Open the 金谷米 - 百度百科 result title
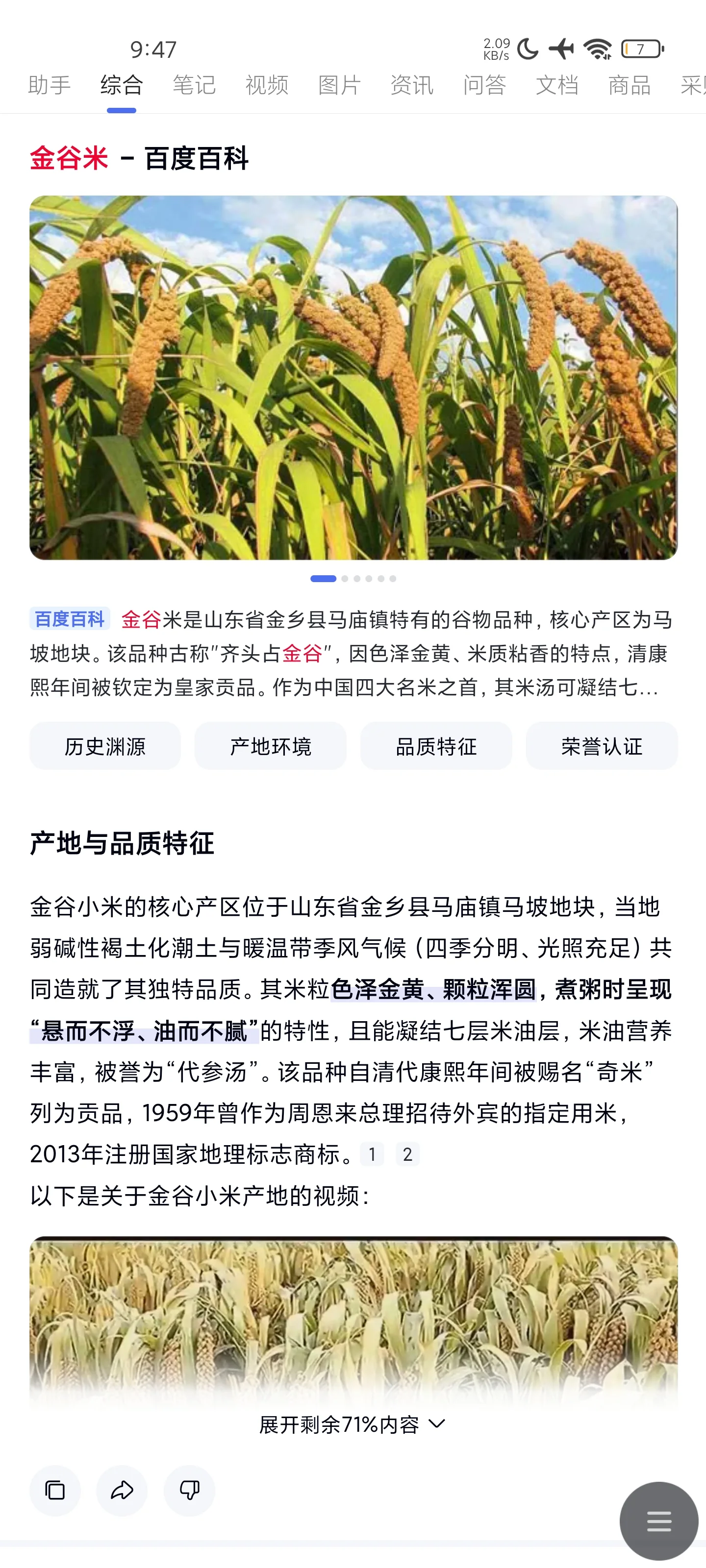The height and width of the screenshot is (1568, 706). click(140, 158)
